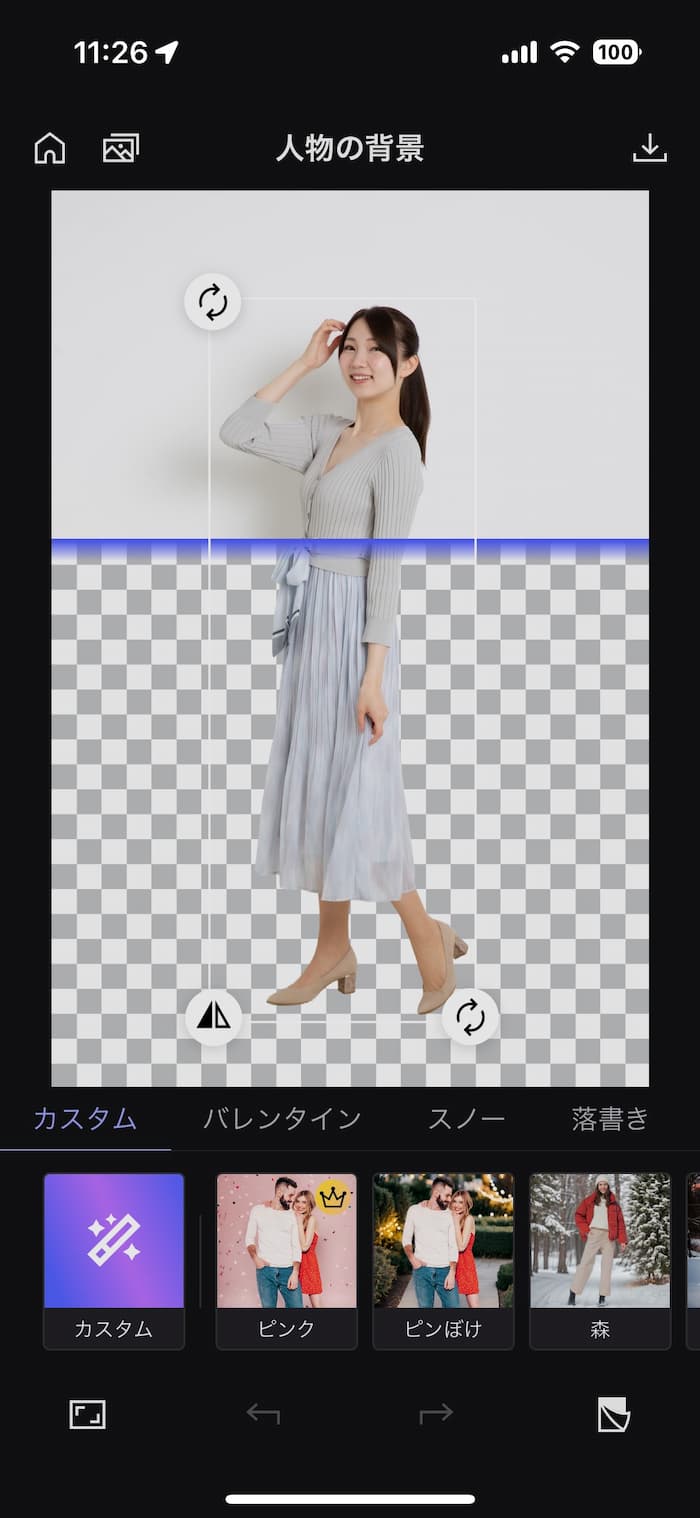Screen dimensions: 700x1518
Task: Switch to the カスタム tab
Action: tap(85, 1119)
